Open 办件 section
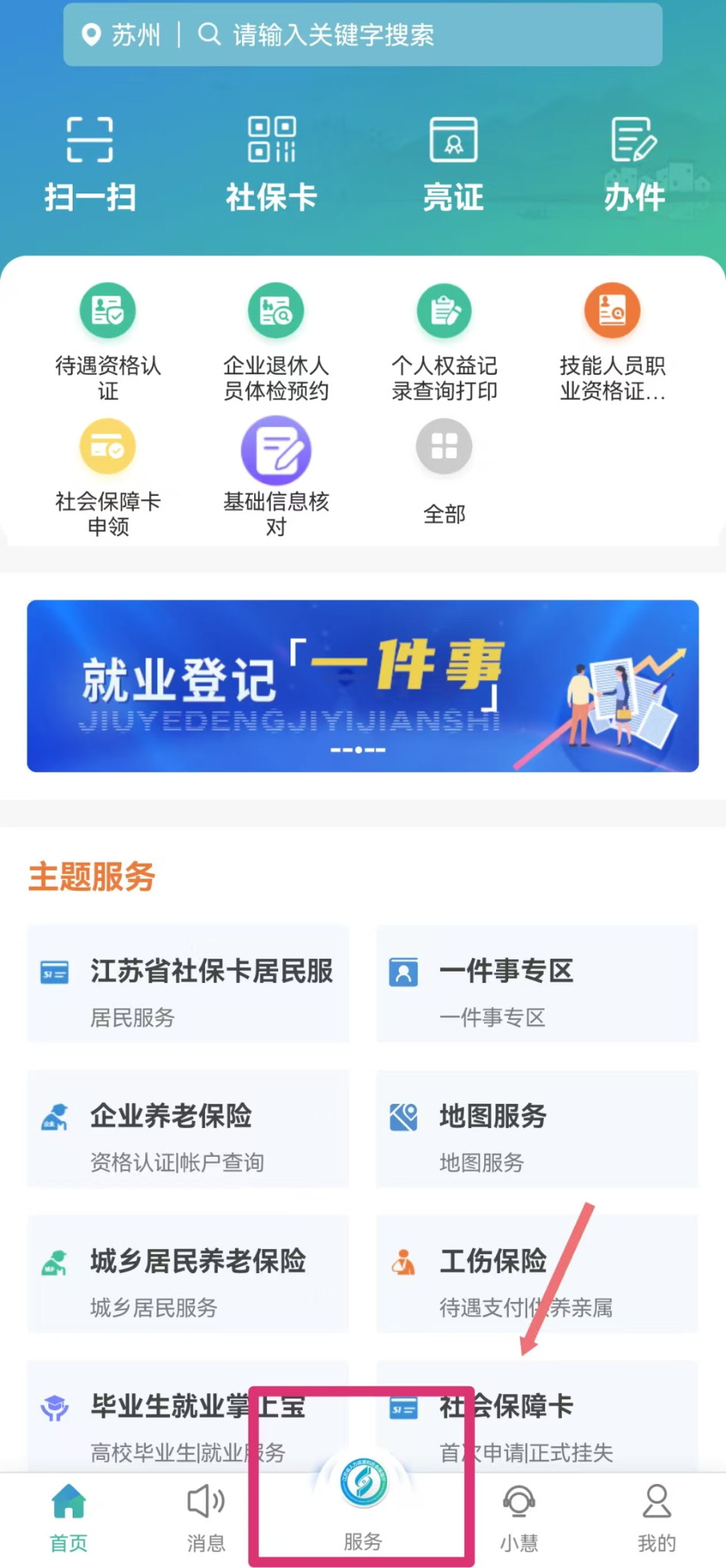This screenshot has height=1568, width=726. tap(634, 164)
